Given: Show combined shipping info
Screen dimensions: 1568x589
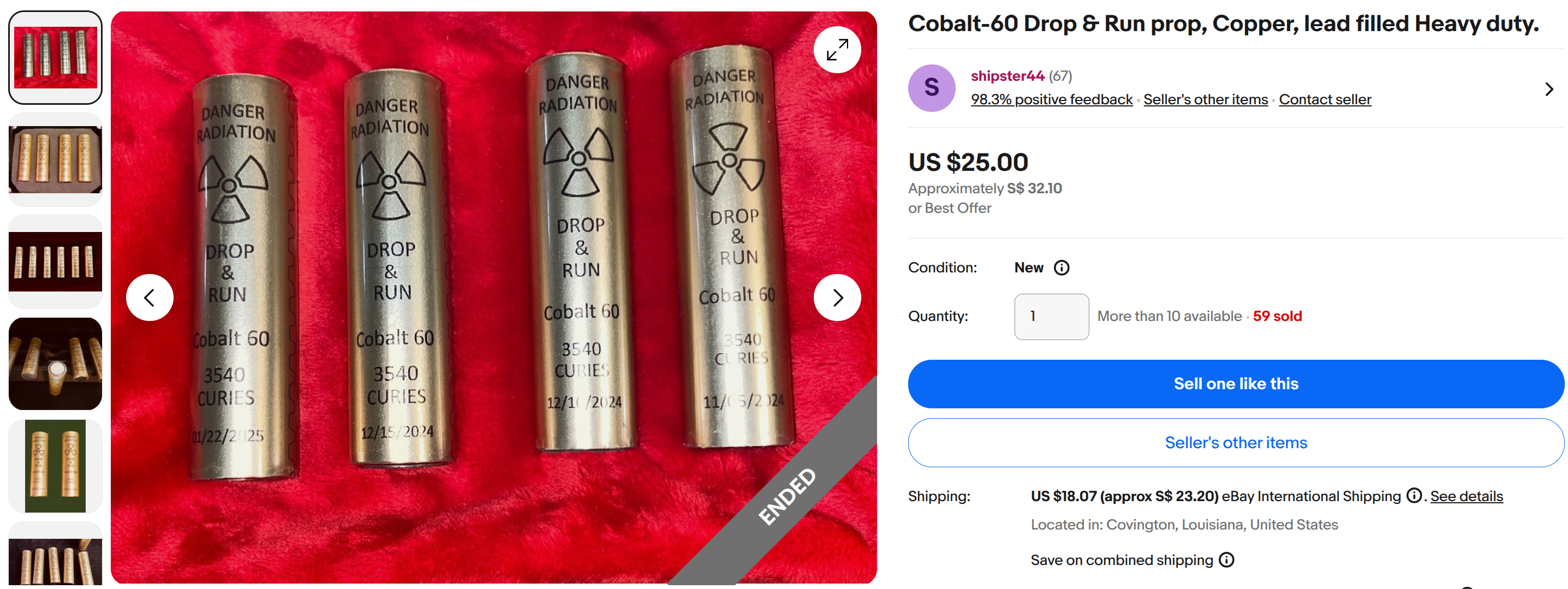Looking at the screenshot, I should click(1226, 560).
